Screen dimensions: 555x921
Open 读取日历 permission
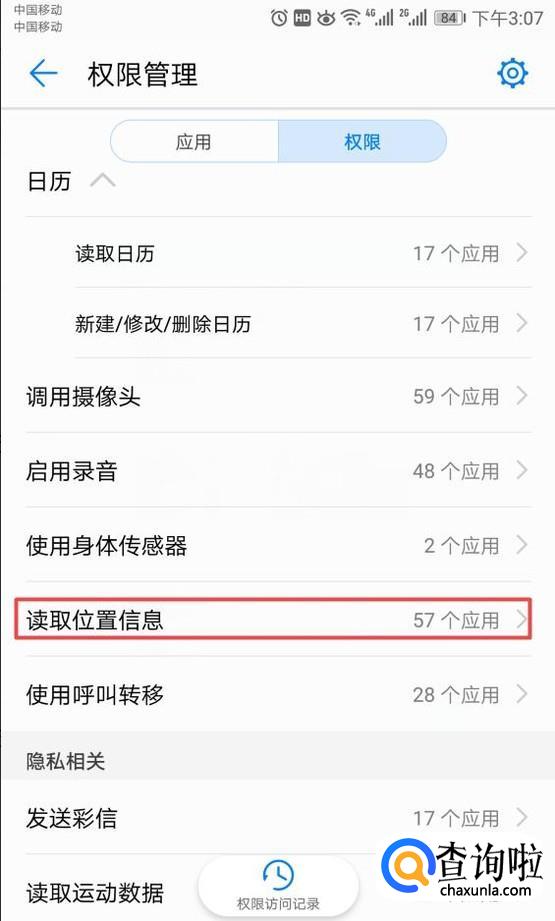tap(303, 253)
